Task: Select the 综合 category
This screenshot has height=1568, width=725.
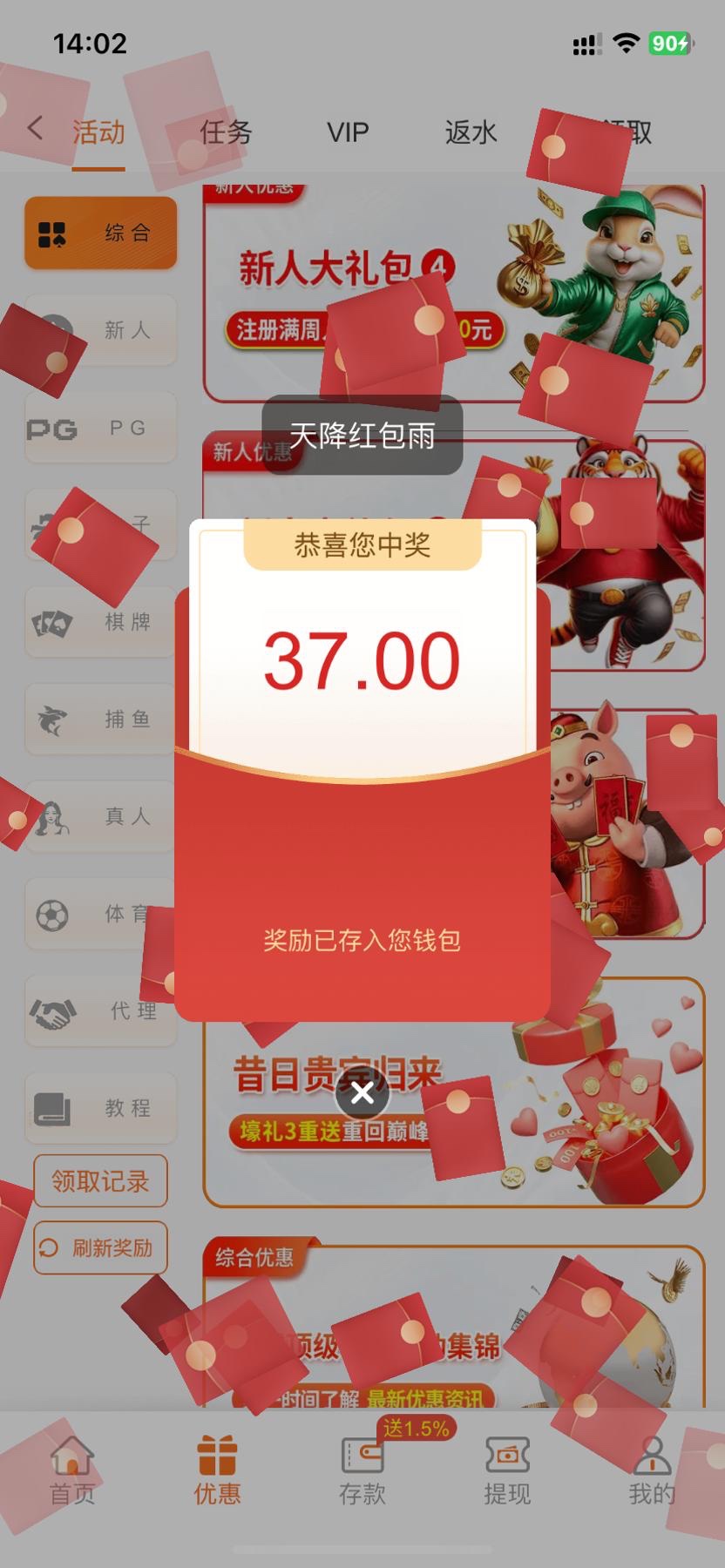Action: coord(100,233)
